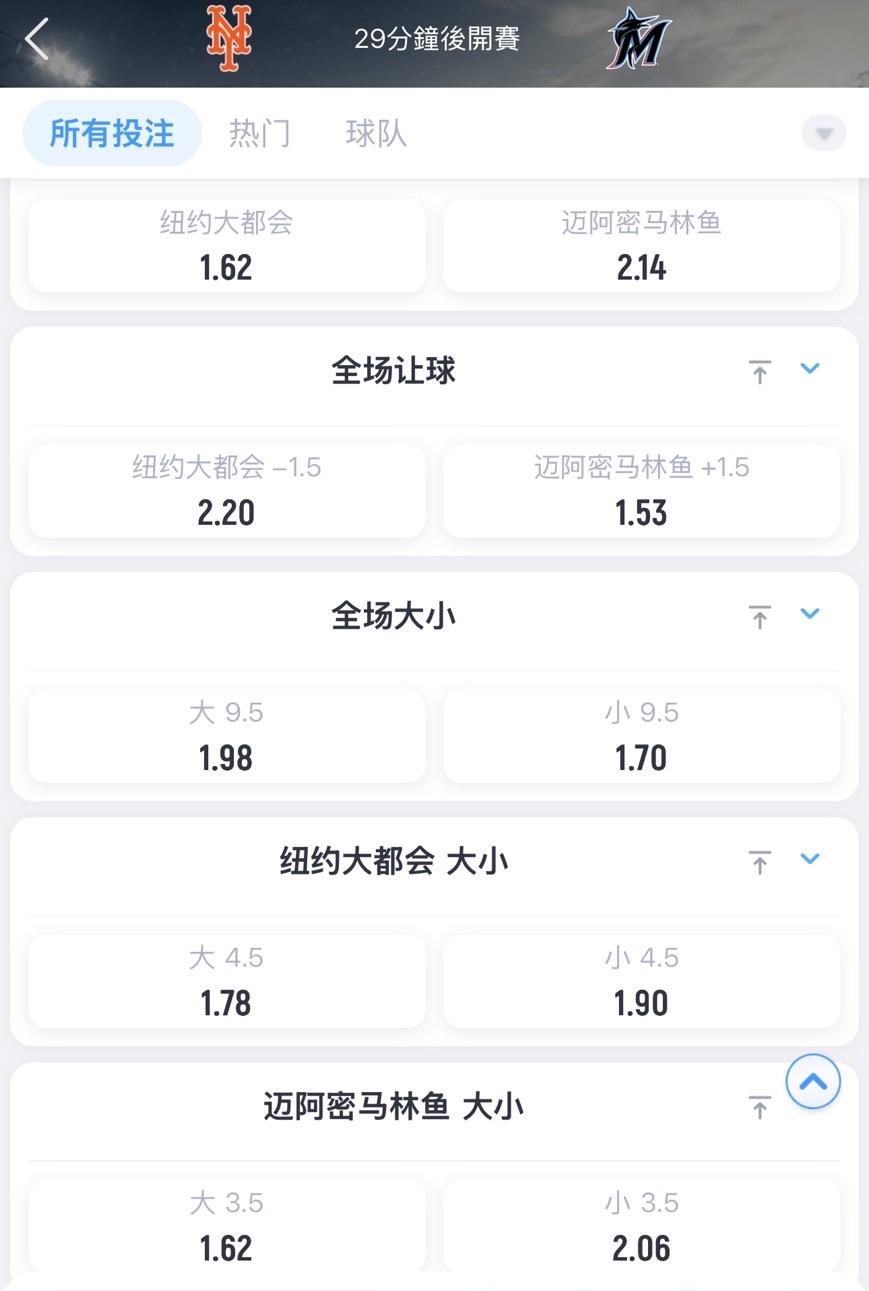
Task: Collapse the 全场让球 section
Action: point(810,369)
